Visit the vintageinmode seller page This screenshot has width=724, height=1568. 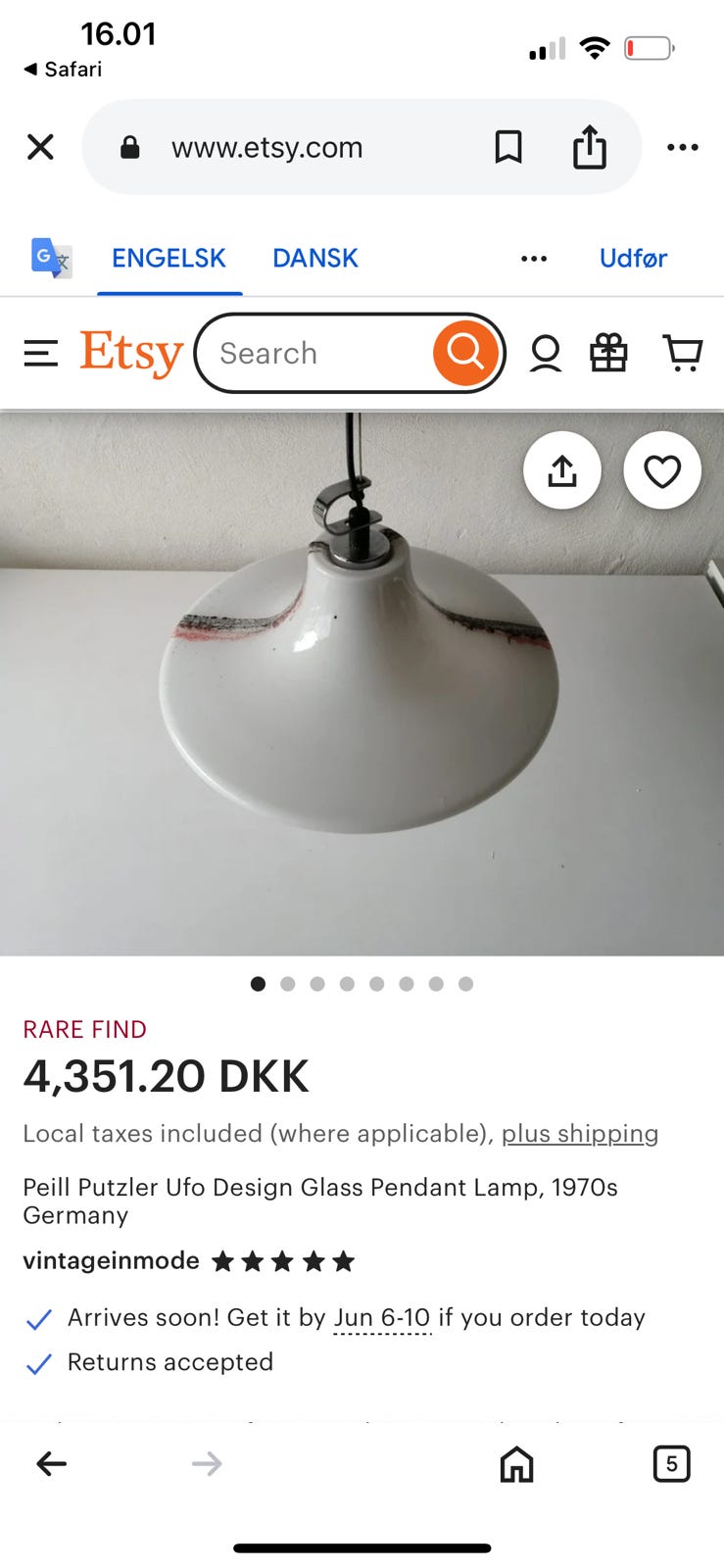110,1261
